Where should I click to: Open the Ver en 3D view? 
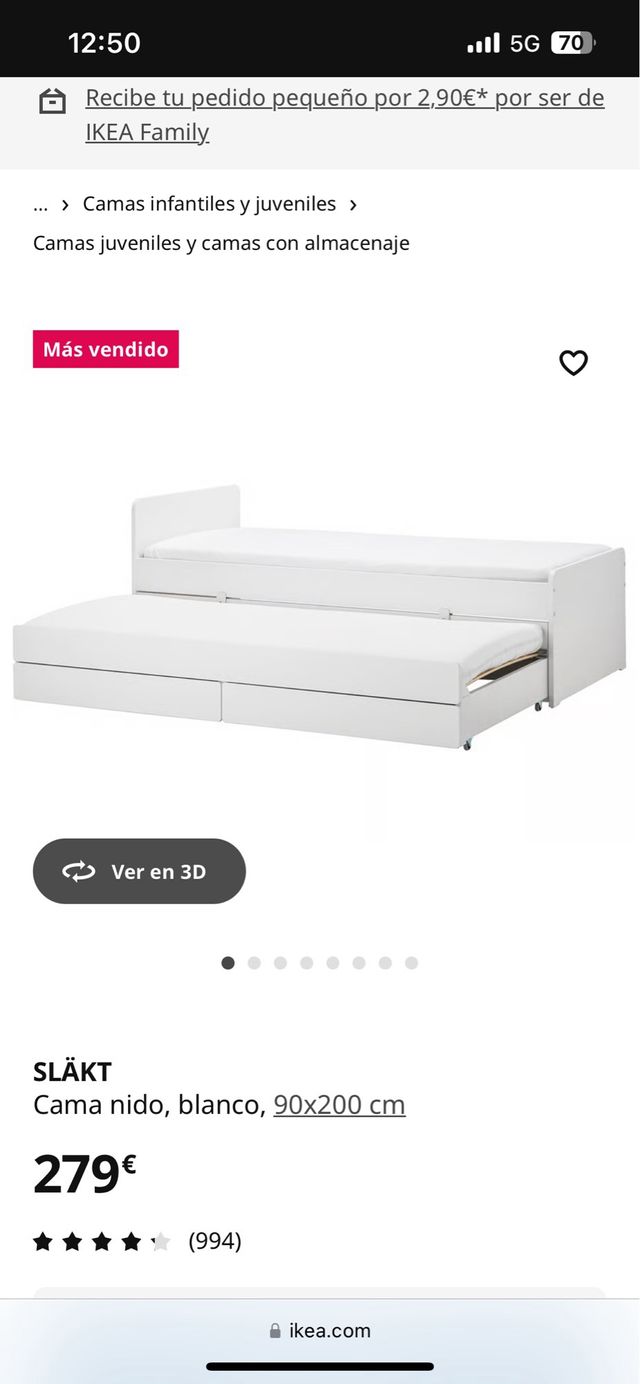click(x=139, y=871)
